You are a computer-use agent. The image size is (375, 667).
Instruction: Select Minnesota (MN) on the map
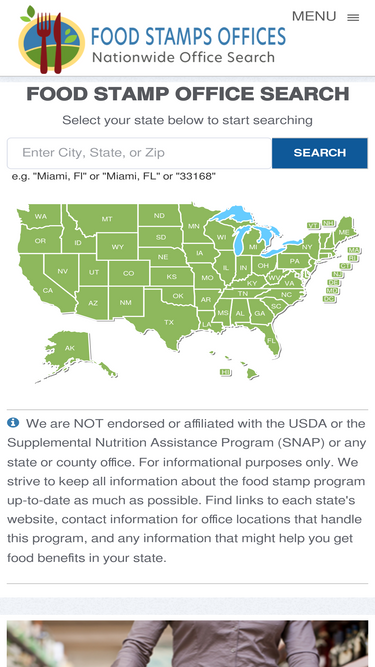[x=194, y=226]
